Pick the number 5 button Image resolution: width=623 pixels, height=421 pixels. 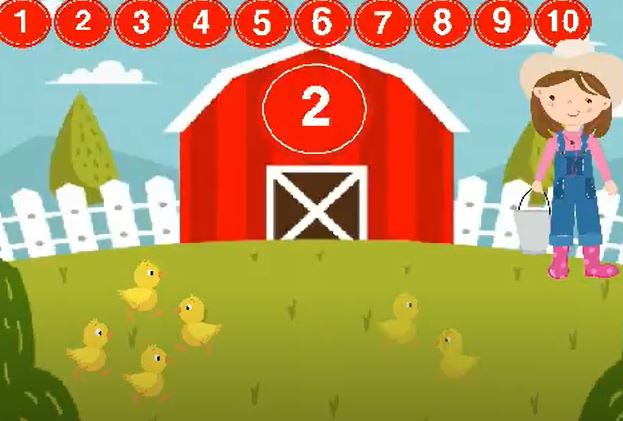(x=262, y=21)
